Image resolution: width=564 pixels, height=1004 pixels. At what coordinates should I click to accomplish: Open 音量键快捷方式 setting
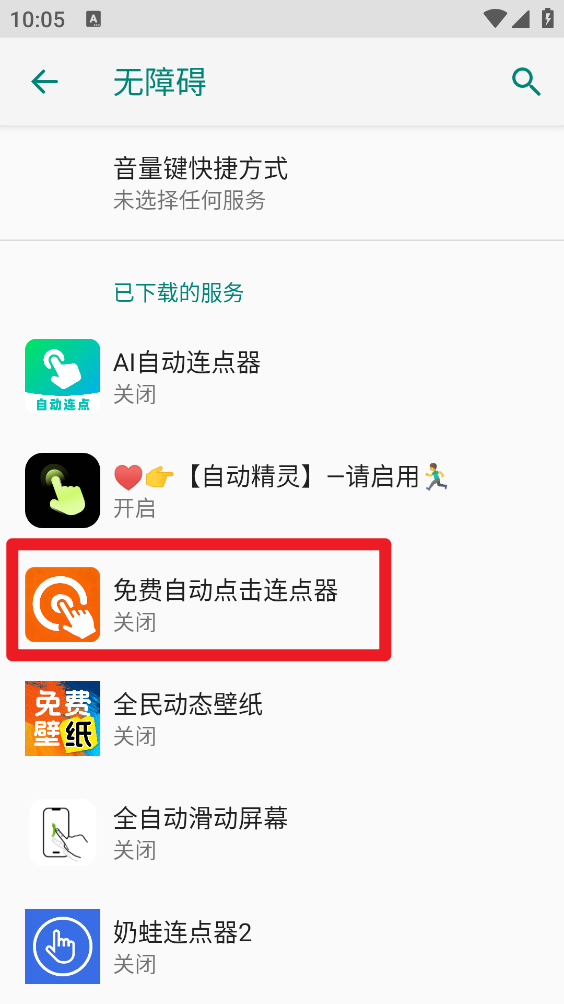point(282,184)
